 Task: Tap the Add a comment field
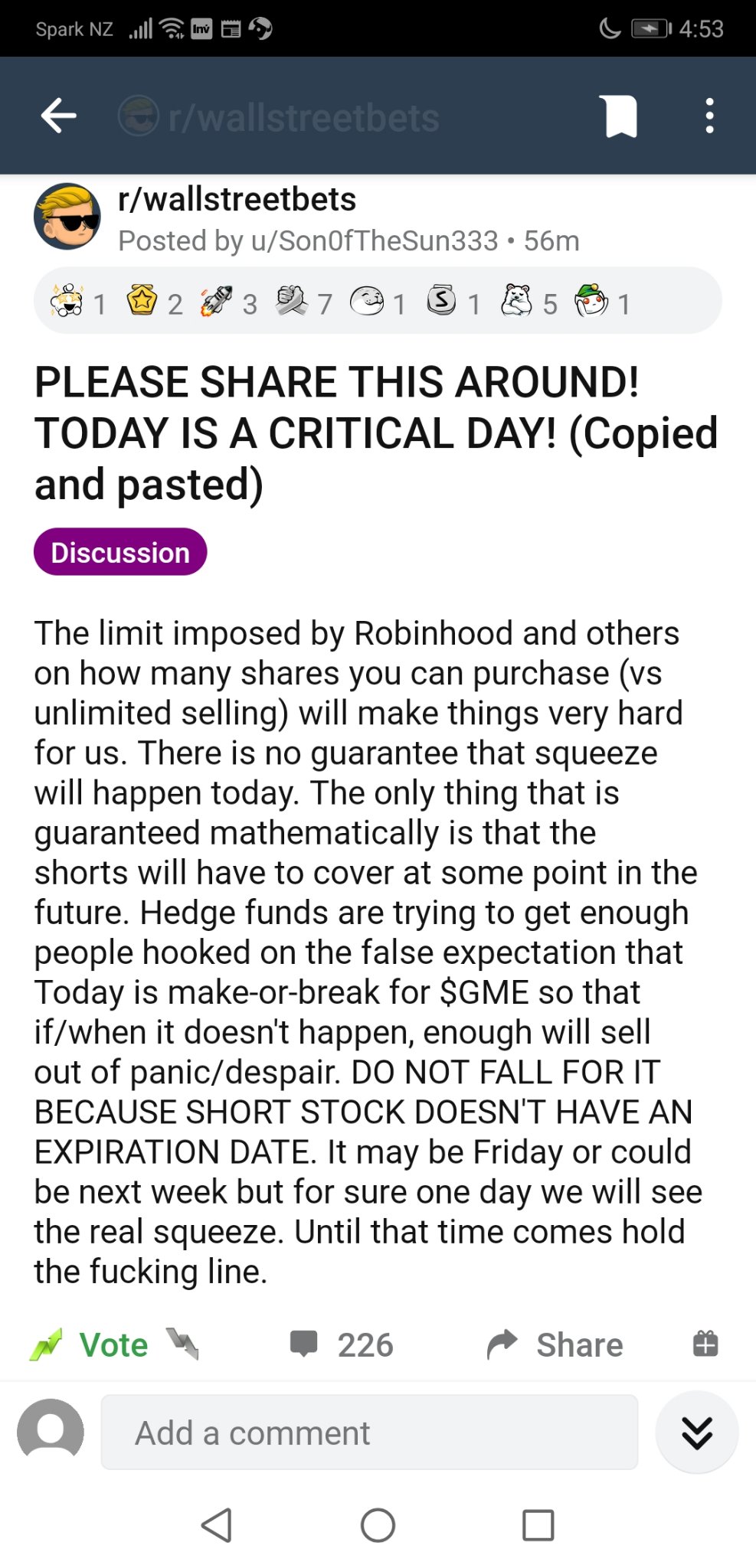coord(369,1432)
